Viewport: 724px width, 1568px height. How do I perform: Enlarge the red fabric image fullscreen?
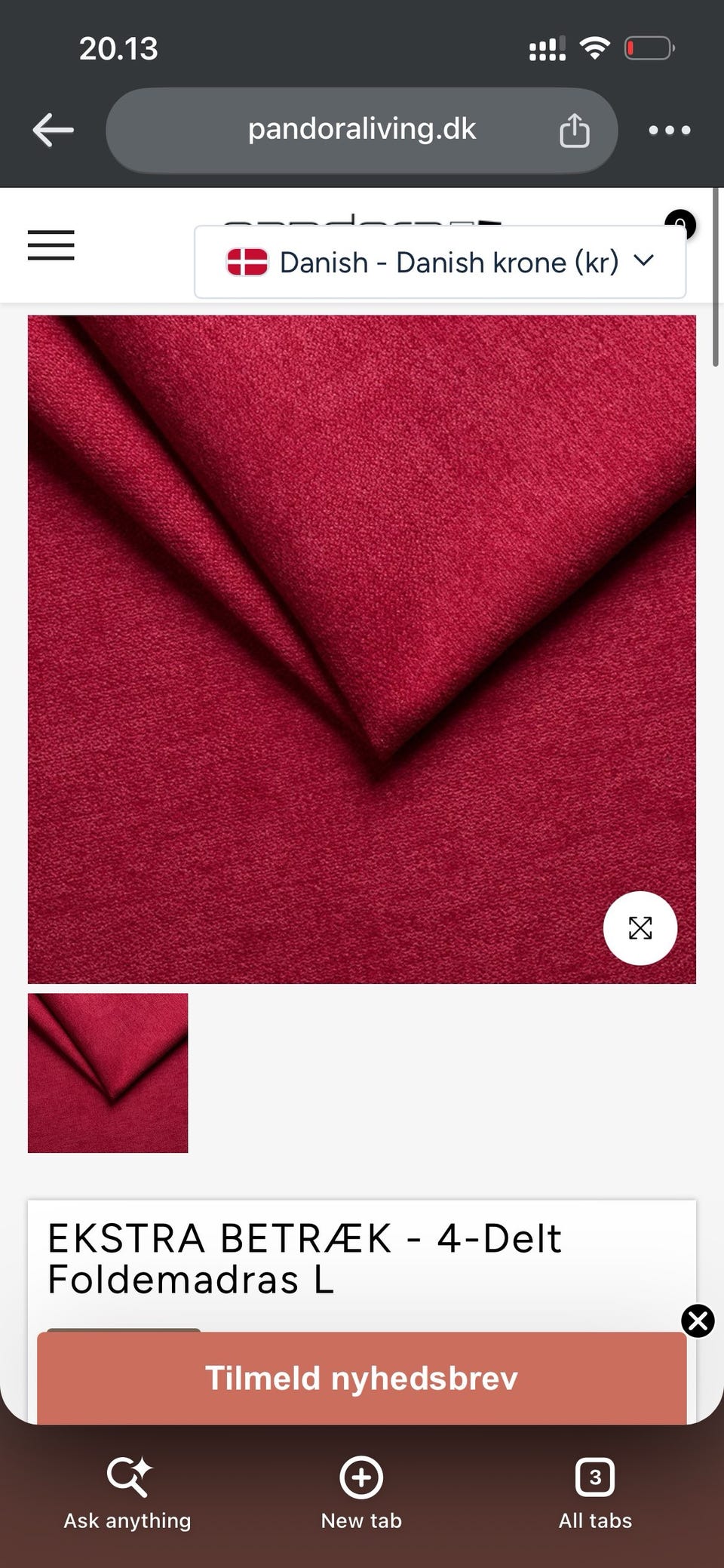pos(640,928)
